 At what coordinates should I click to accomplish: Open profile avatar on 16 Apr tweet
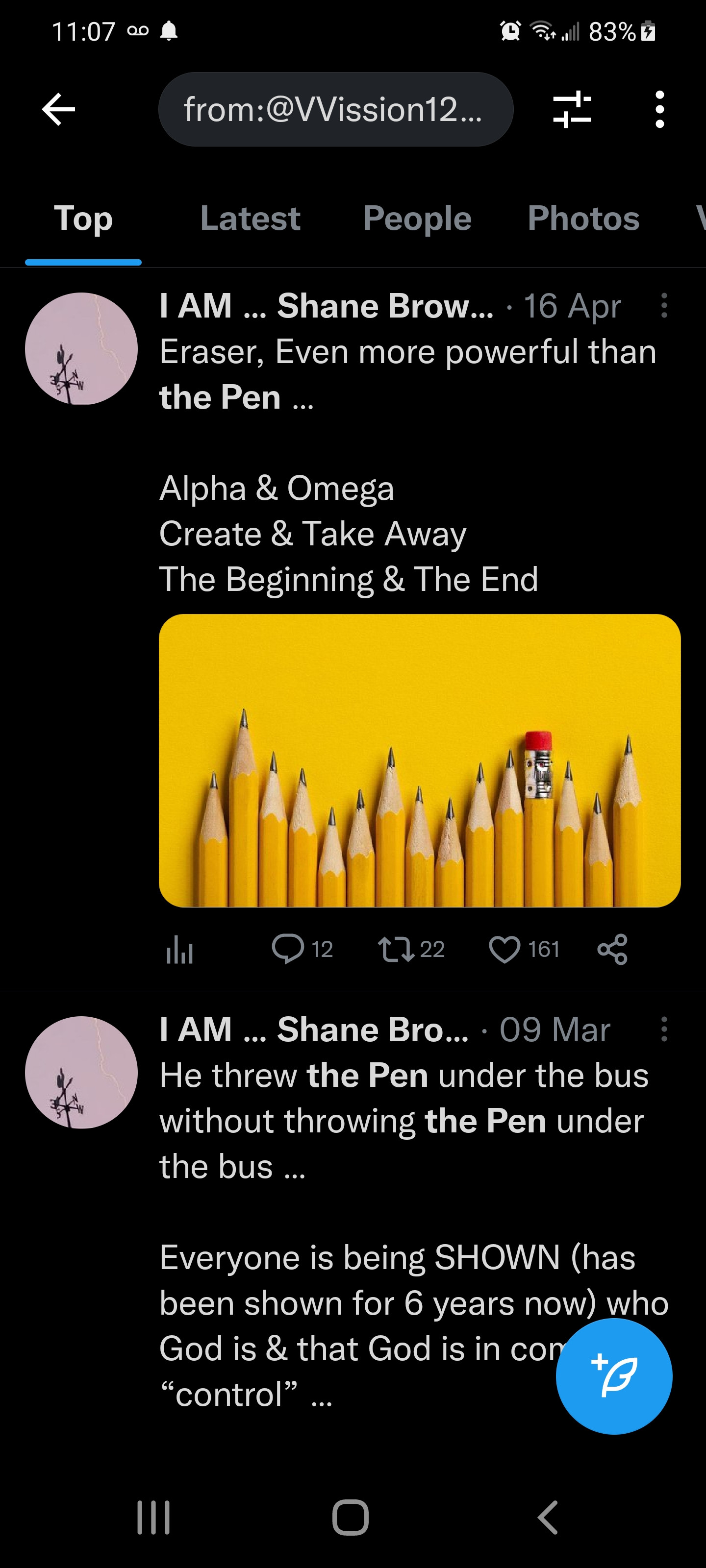pos(81,349)
